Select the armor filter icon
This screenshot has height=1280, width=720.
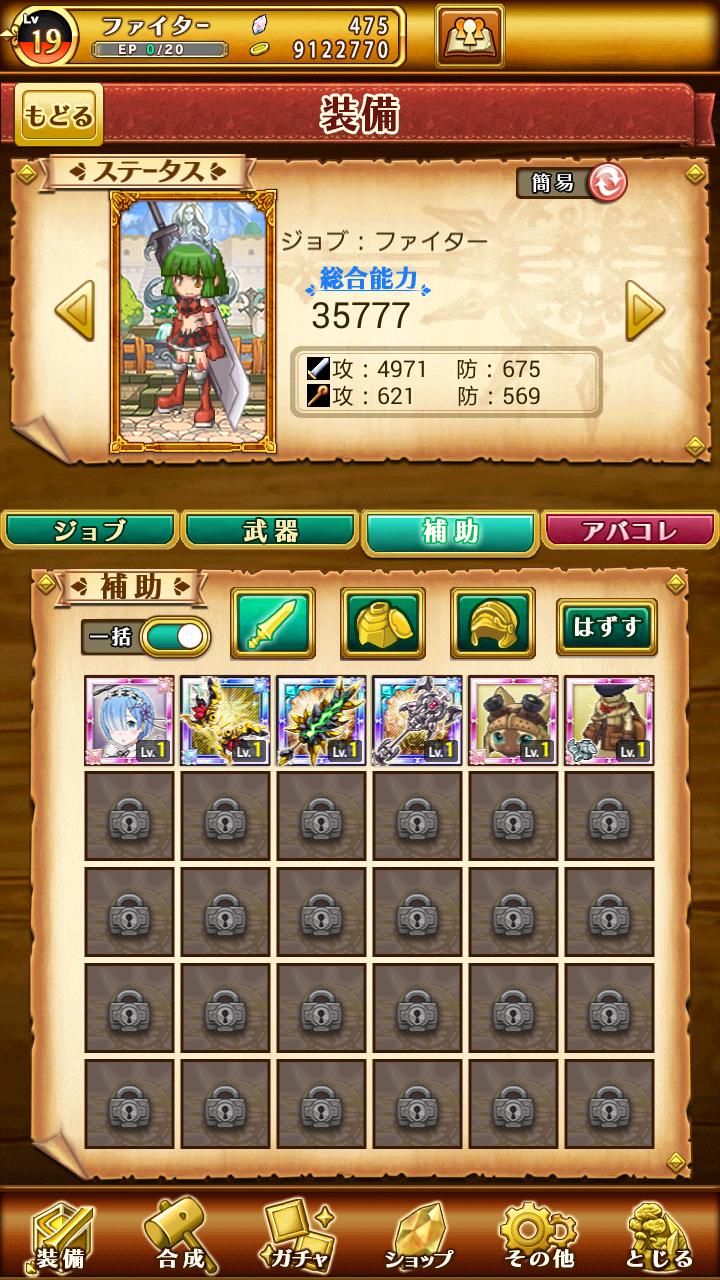(x=383, y=623)
